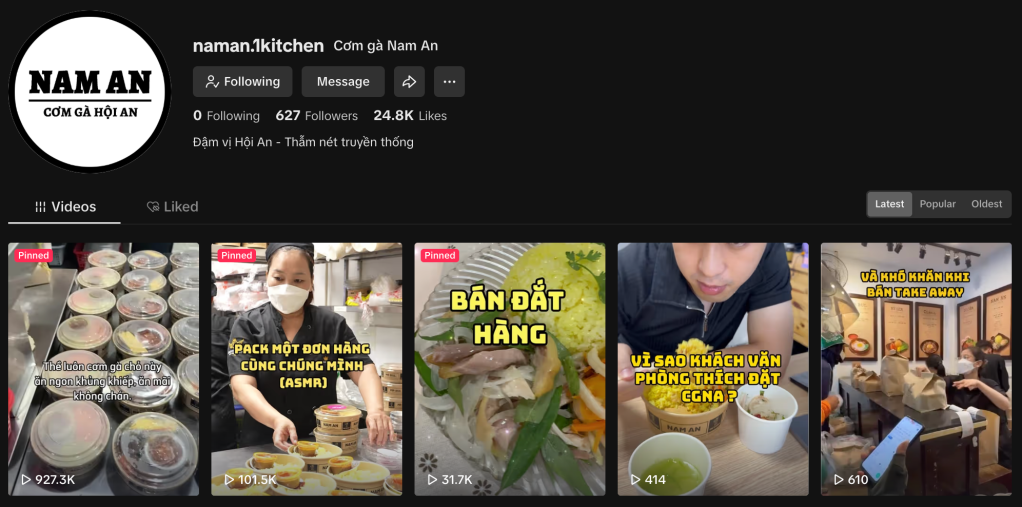Select the Videos tab

(x=65, y=207)
